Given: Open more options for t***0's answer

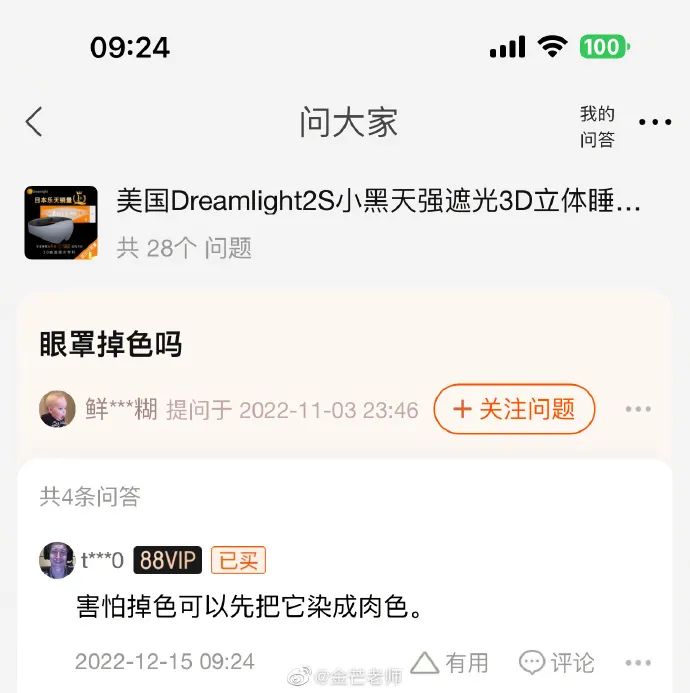Looking at the screenshot, I should [638, 662].
